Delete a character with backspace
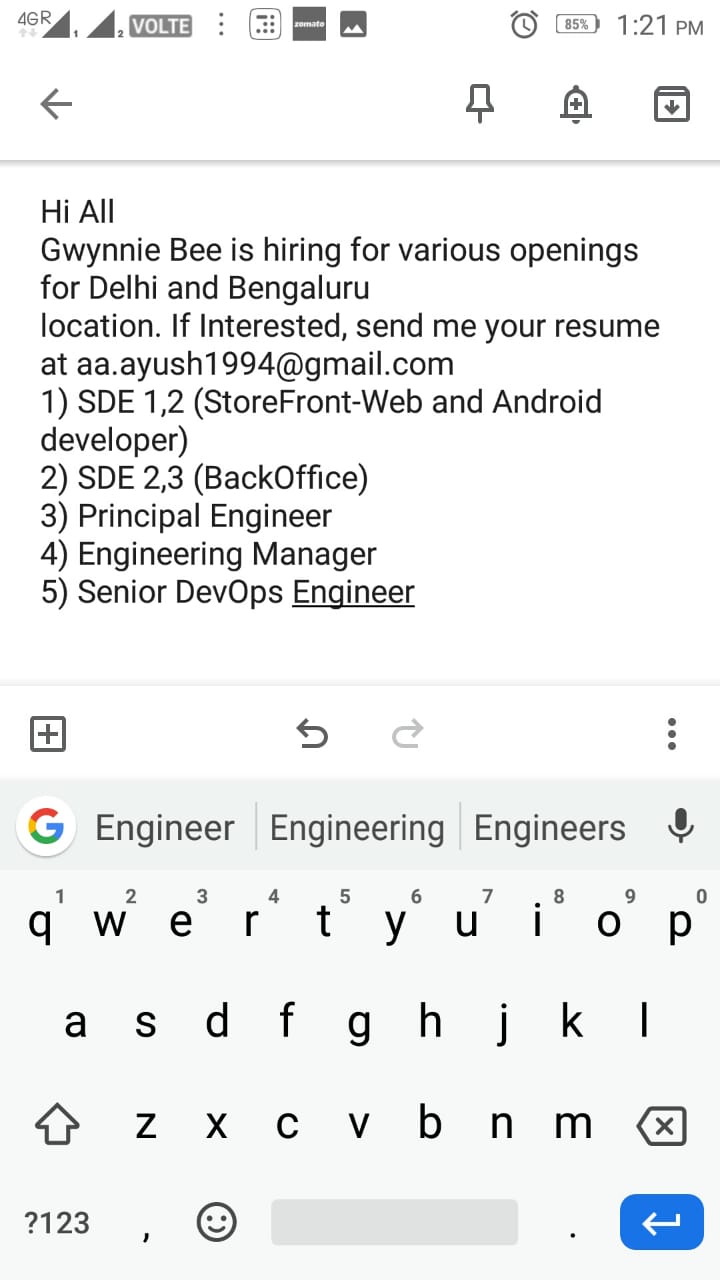This screenshot has height=1280, width=720. (x=662, y=1126)
